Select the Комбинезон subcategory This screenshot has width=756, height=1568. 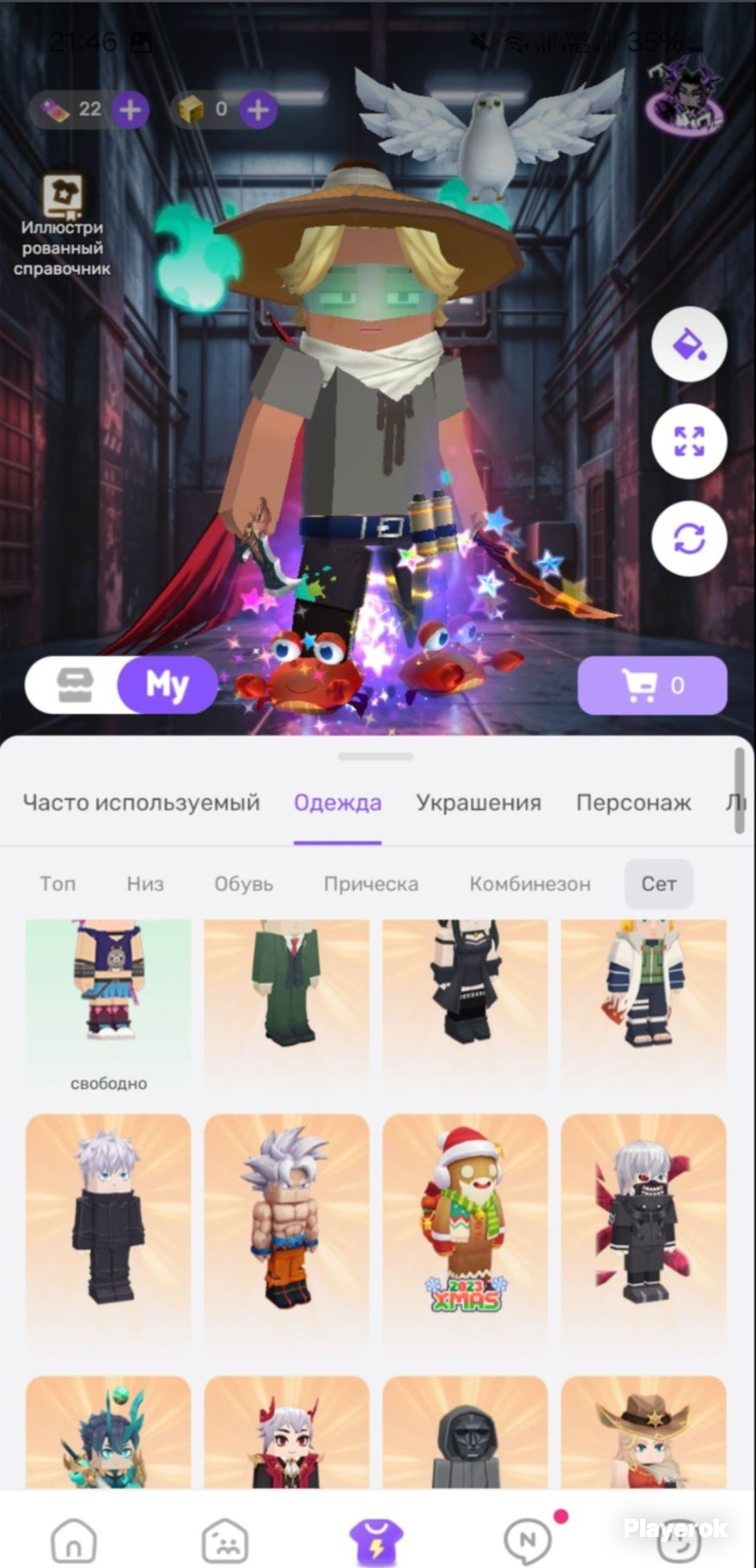point(530,883)
